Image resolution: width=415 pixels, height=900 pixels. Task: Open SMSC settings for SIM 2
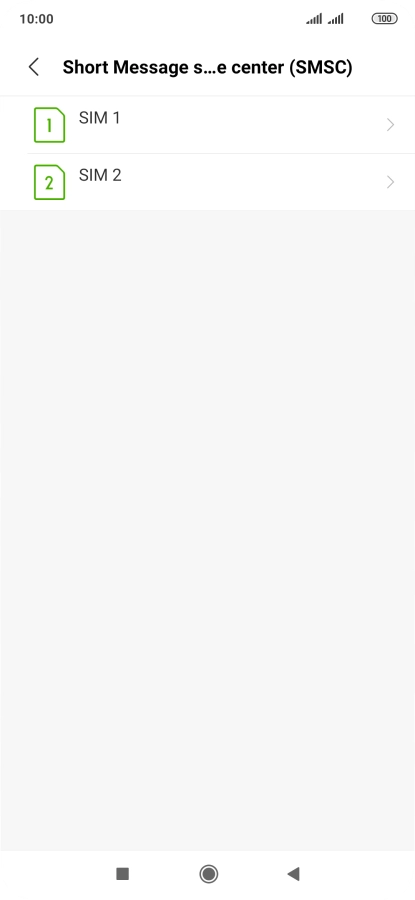point(207,182)
